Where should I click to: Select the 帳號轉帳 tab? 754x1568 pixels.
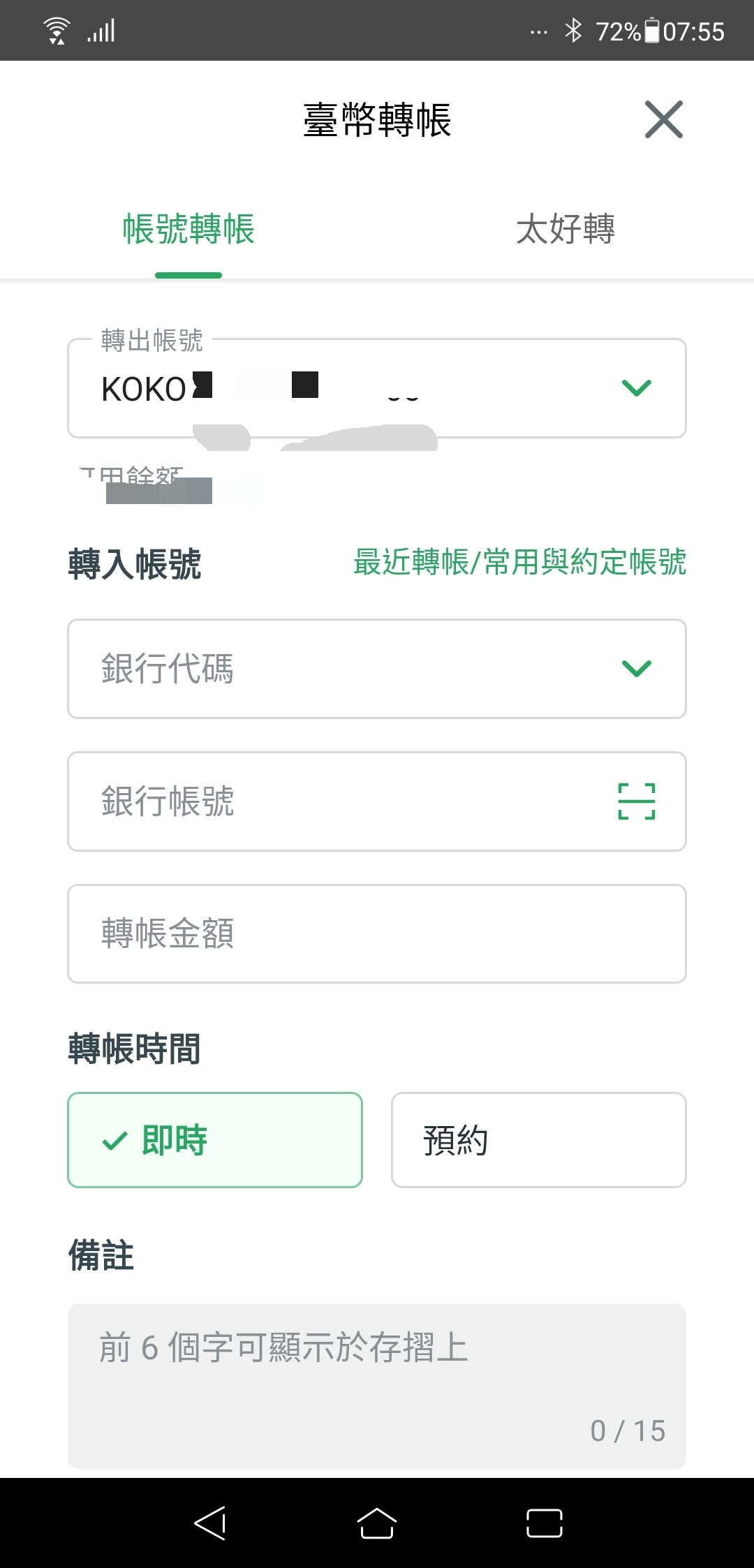pyautogui.click(x=188, y=229)
